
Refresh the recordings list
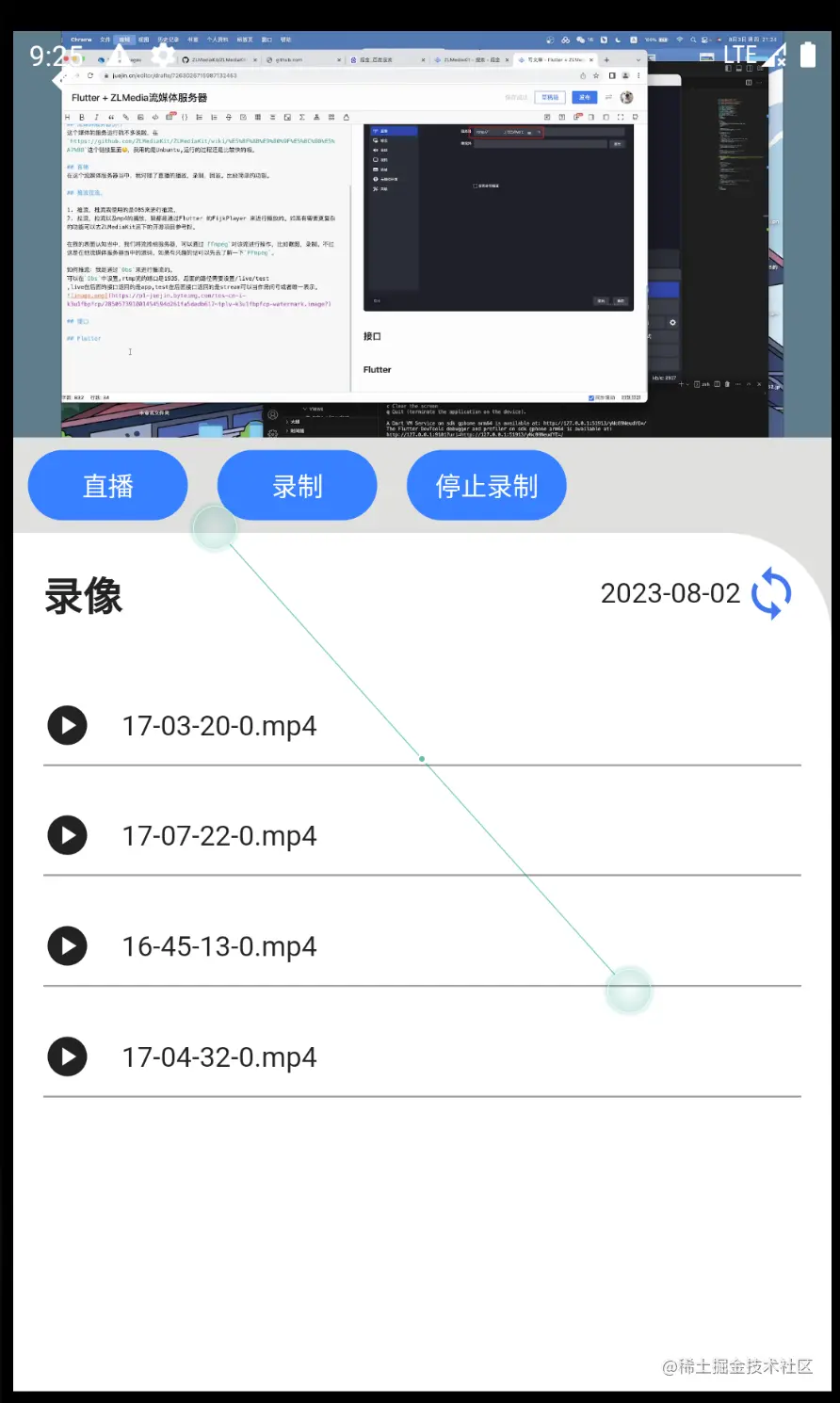(771, 593)
